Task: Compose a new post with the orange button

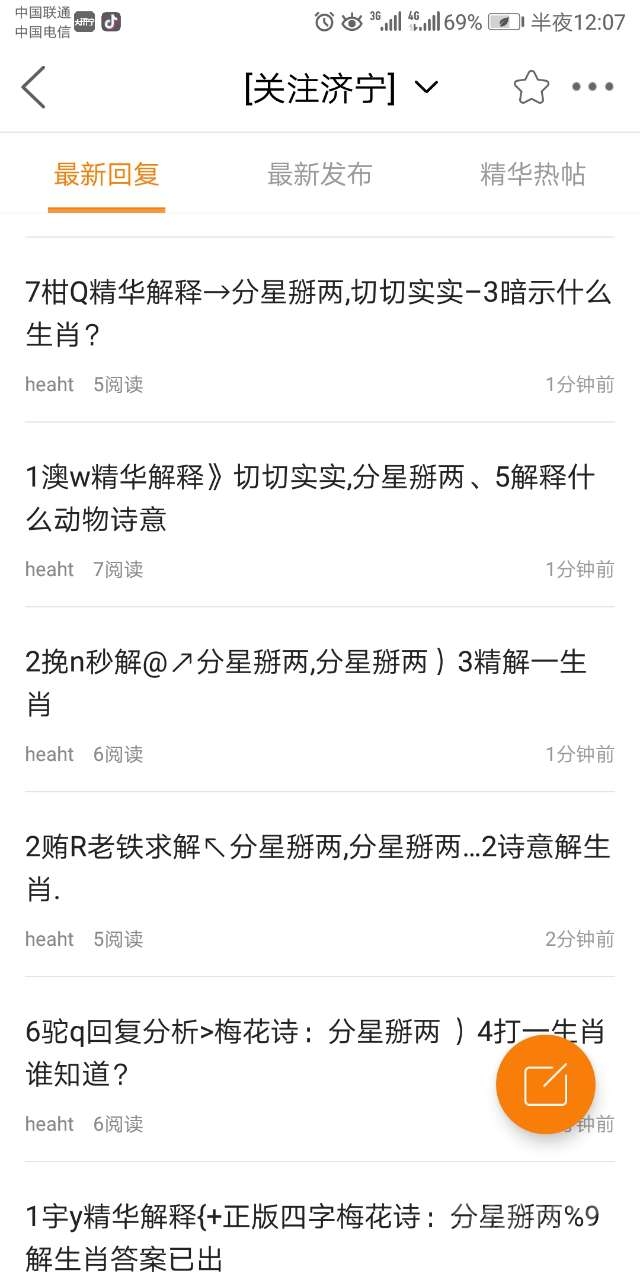Action: coord(545,1085)
